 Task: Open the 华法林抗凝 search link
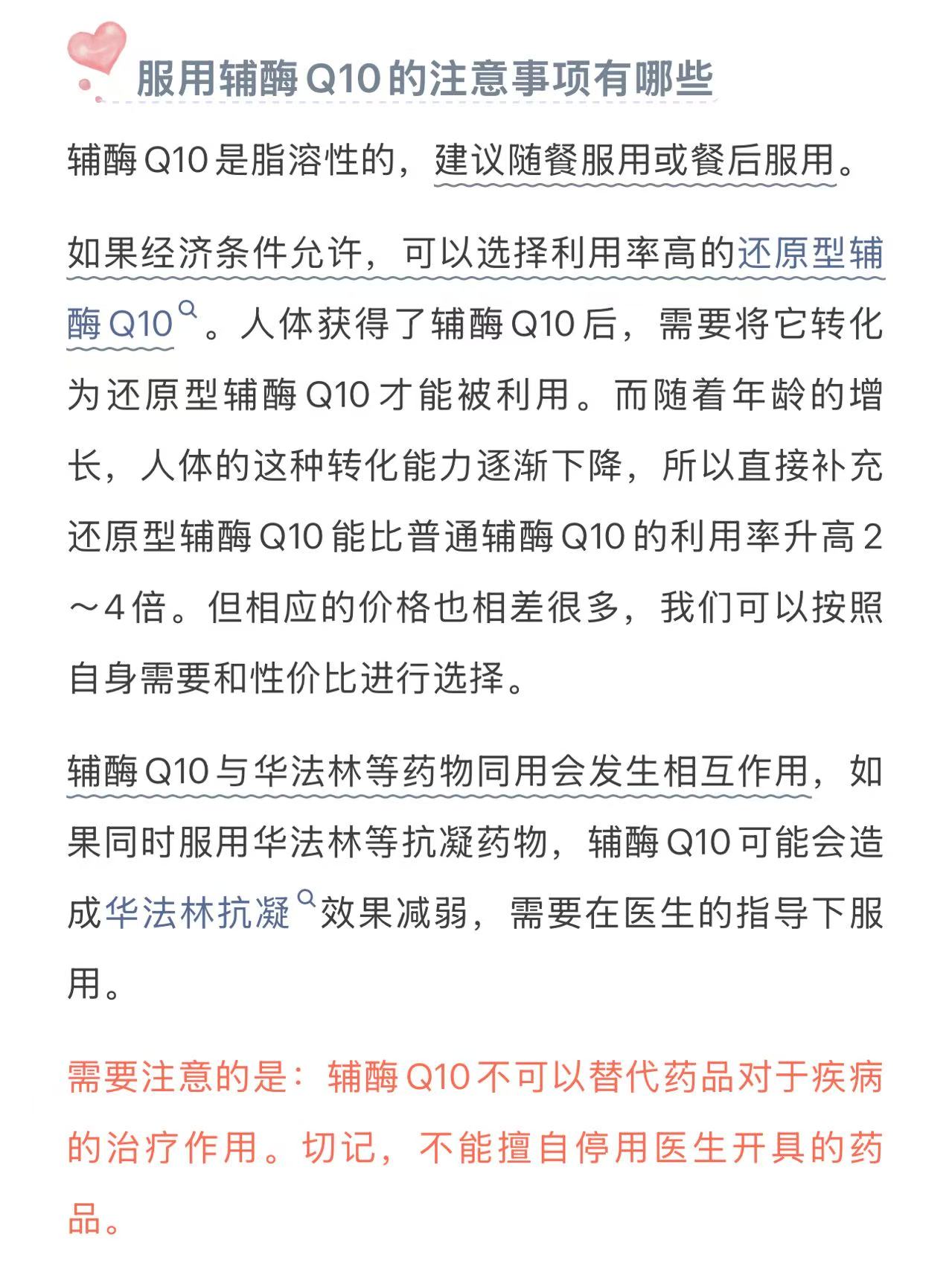197,913
